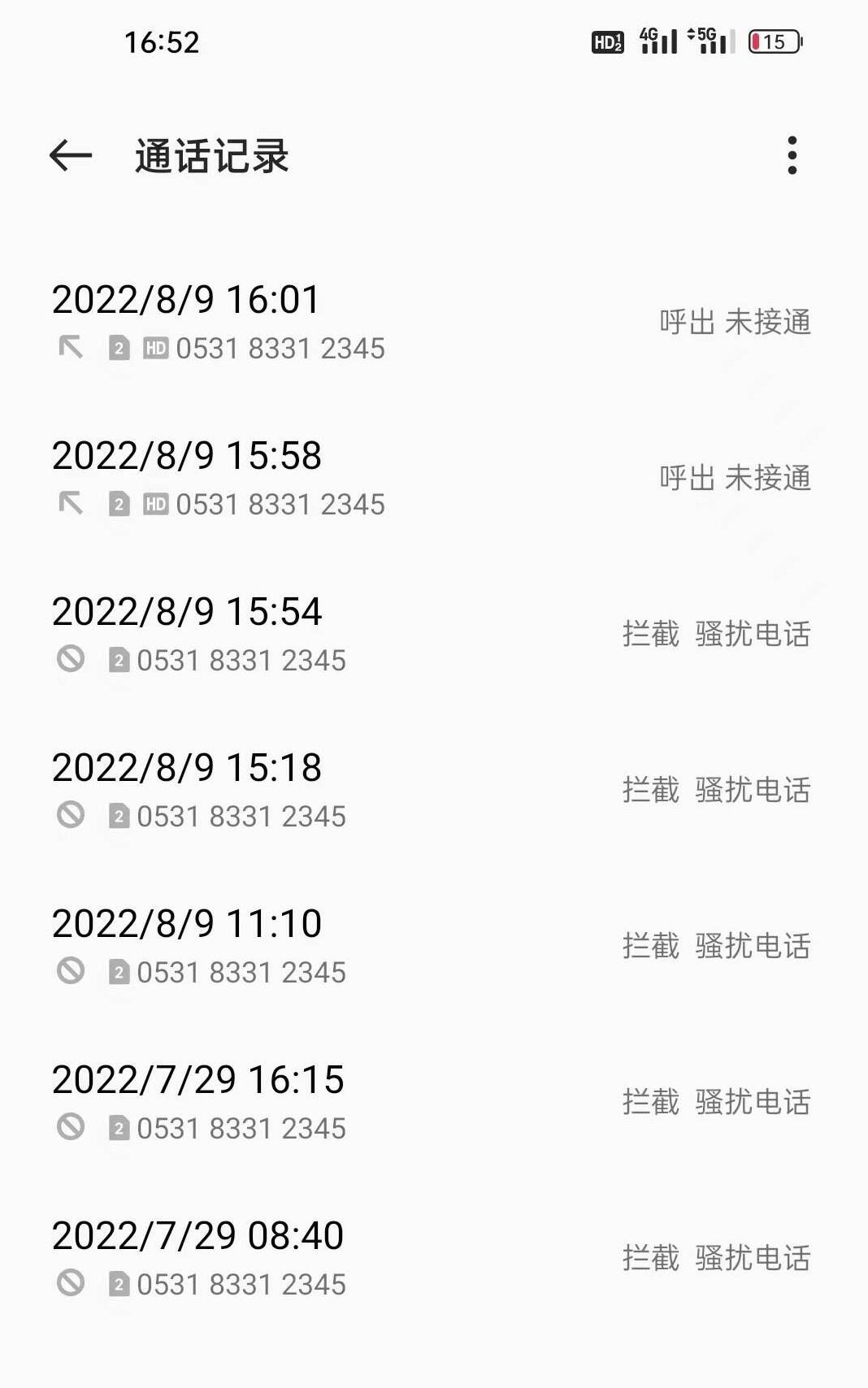Open the three-dot overflow menu
The image size is (868, 1388).
tap(792, 155)
